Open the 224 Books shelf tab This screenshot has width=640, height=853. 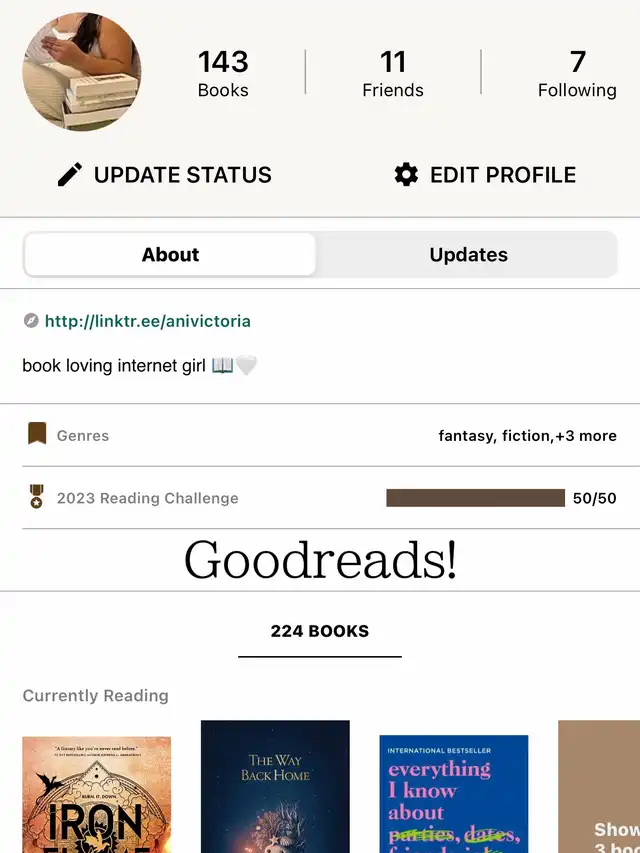pos(319,631)
